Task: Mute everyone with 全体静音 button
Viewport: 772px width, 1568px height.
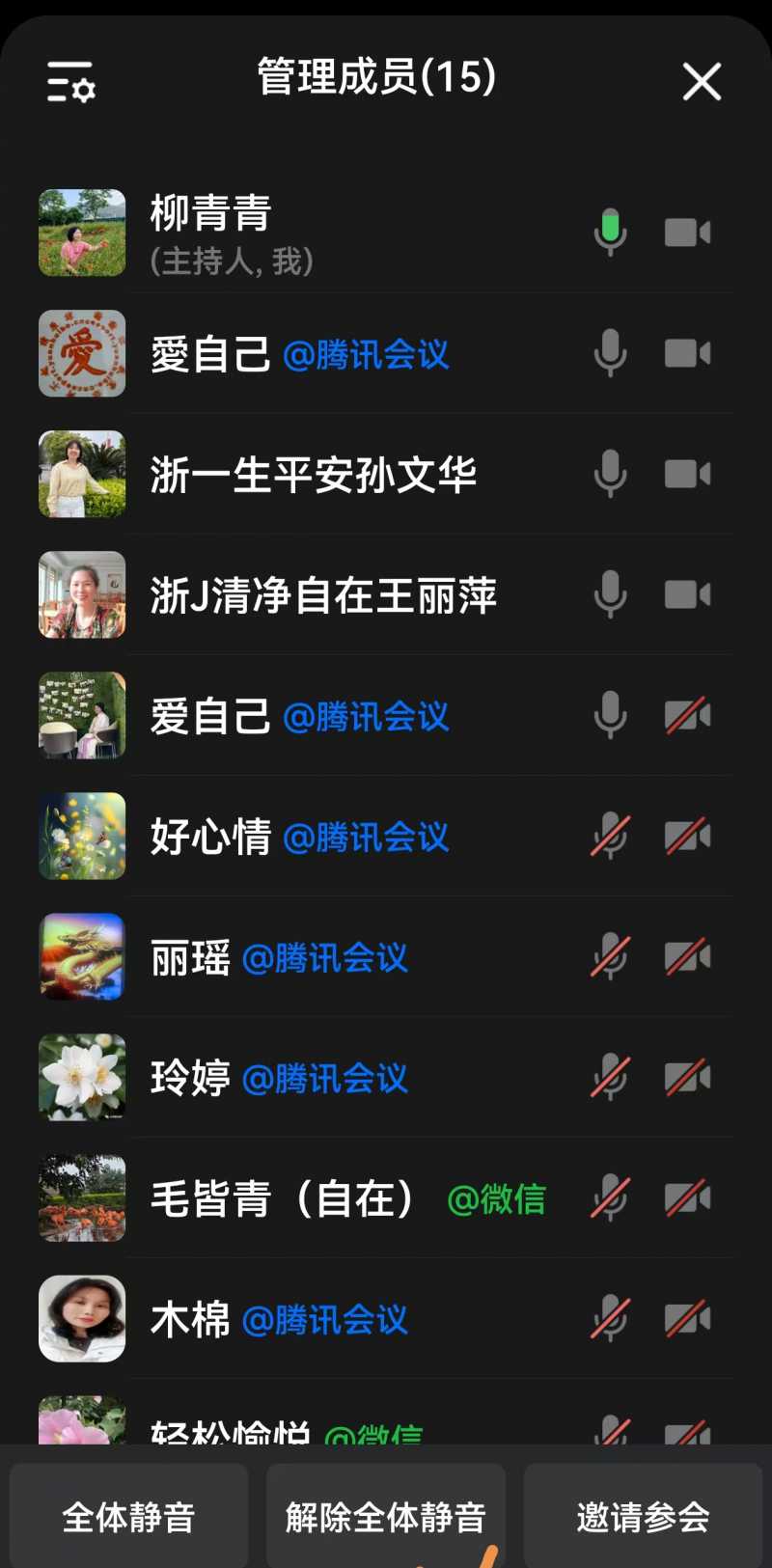Action: 127,1515
